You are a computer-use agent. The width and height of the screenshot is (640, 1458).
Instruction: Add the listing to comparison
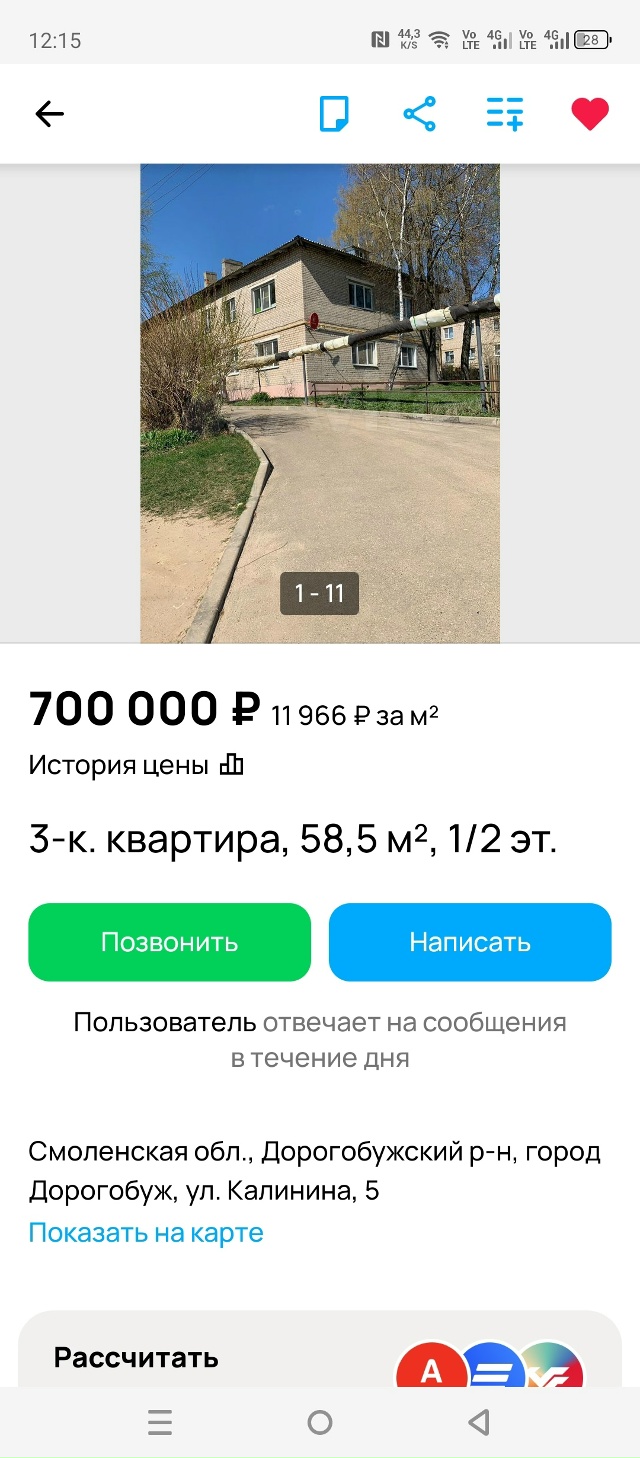pos(505,114)
